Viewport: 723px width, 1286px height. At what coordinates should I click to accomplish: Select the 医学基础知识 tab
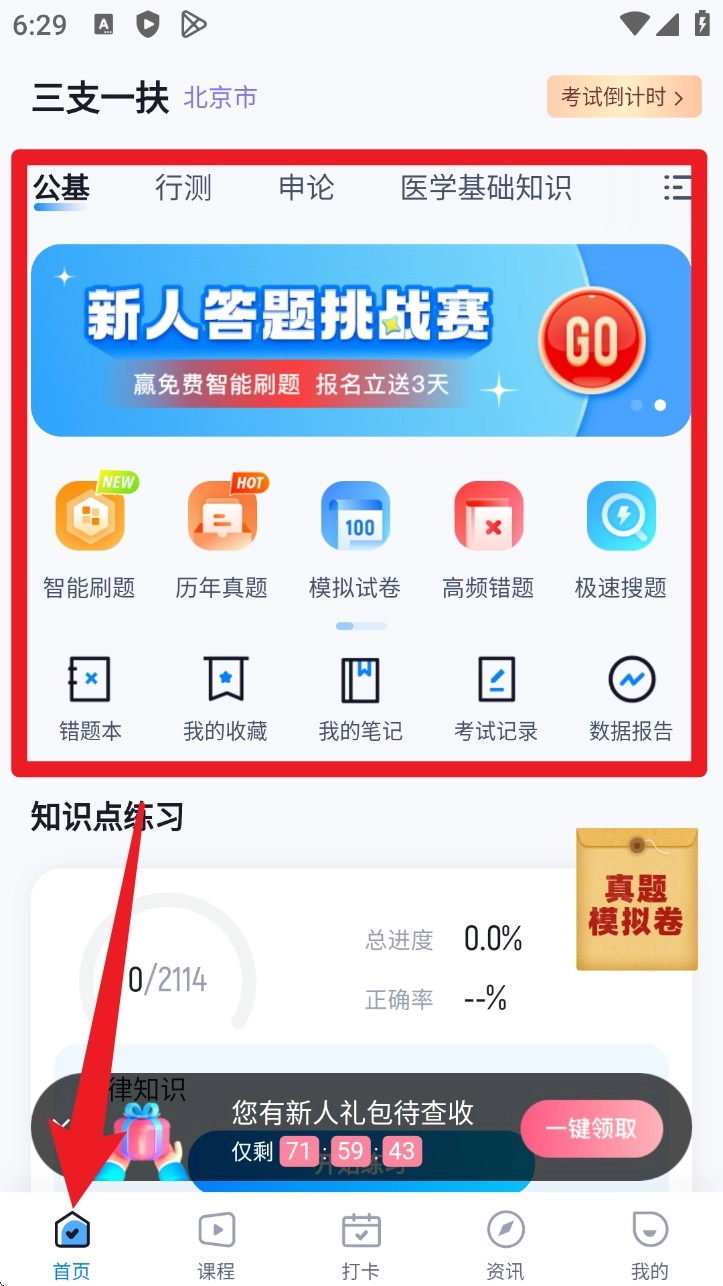pos(486,187)
